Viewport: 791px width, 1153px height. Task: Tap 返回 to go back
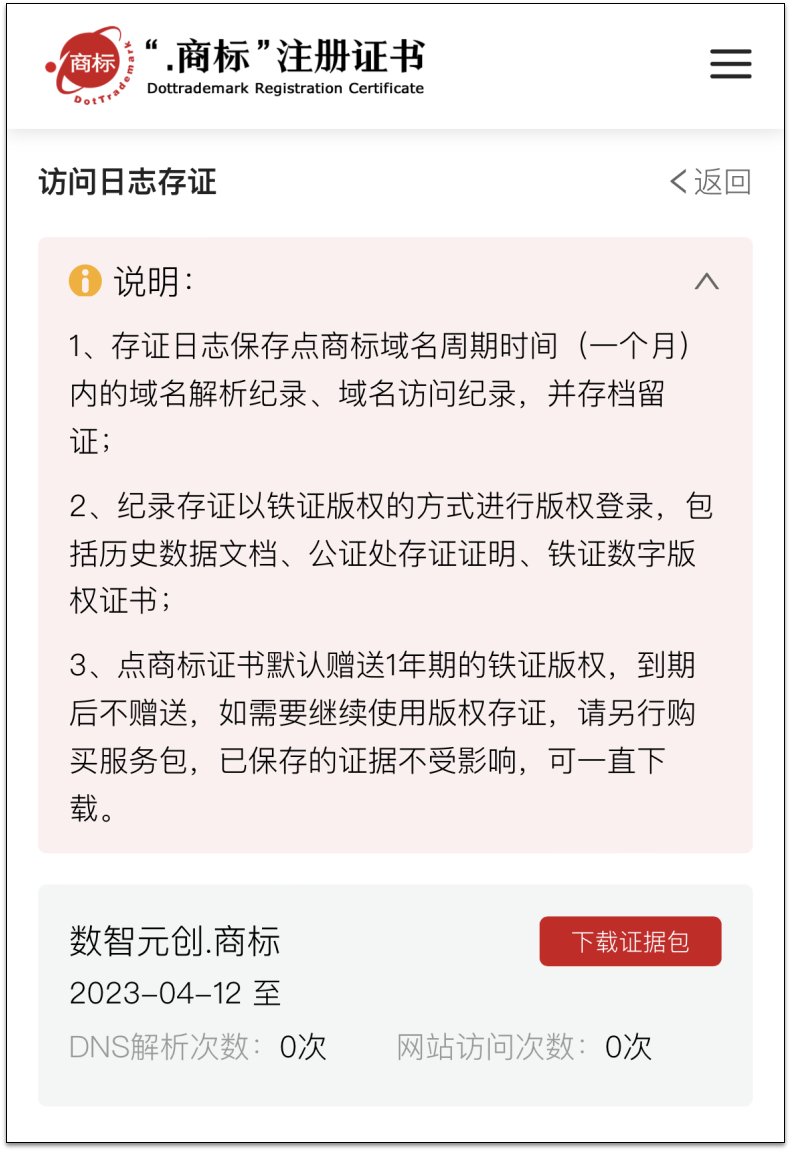tap(710, 182)
